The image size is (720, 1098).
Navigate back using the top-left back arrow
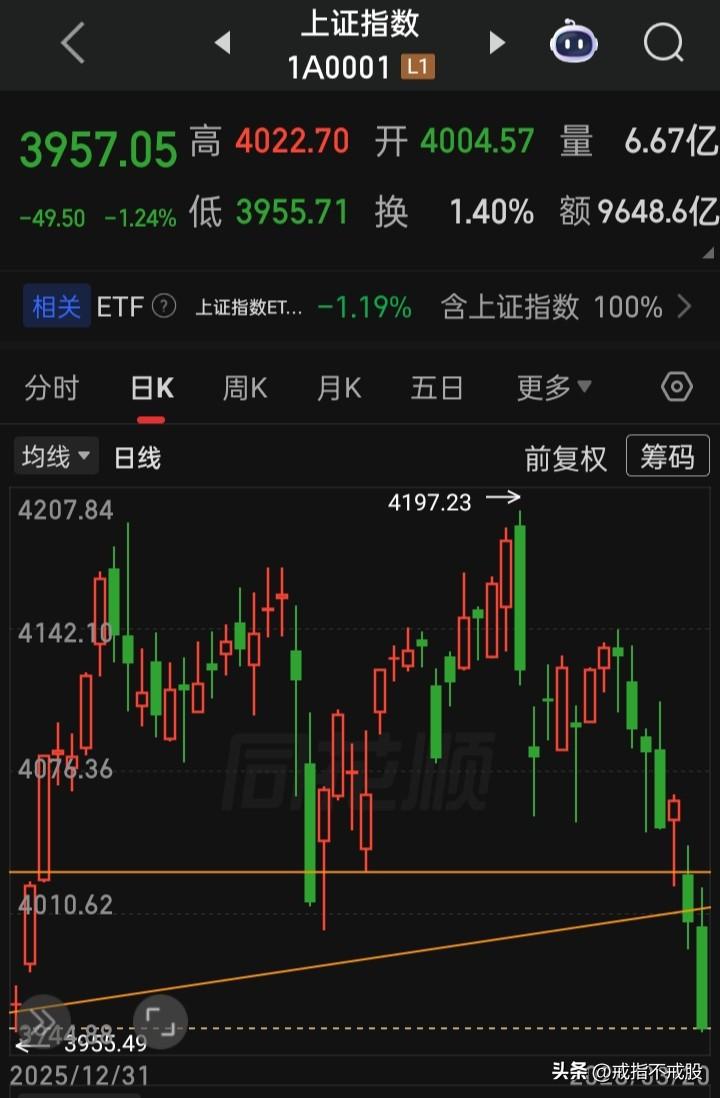70,45
